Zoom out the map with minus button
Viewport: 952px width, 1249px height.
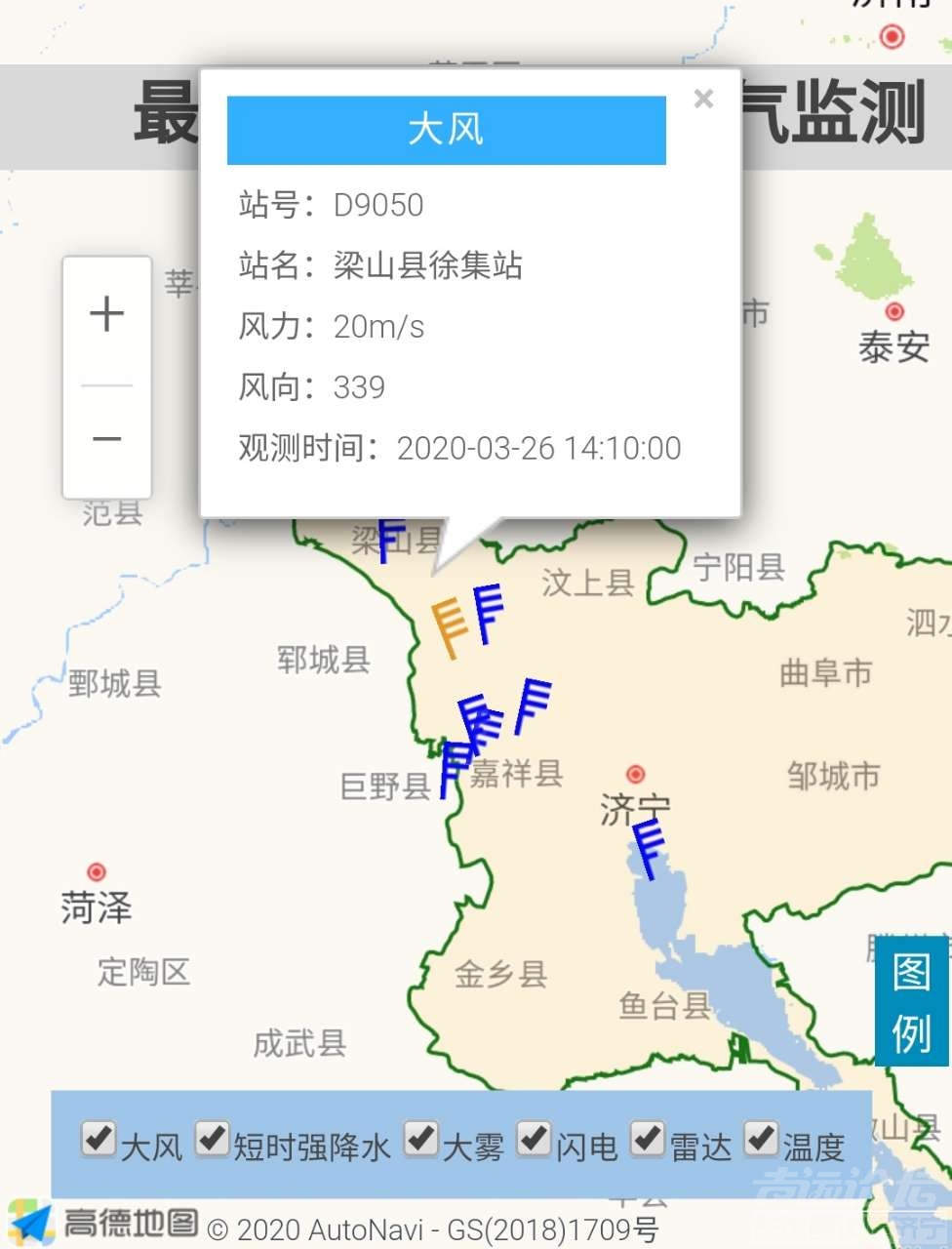(106, 439)
